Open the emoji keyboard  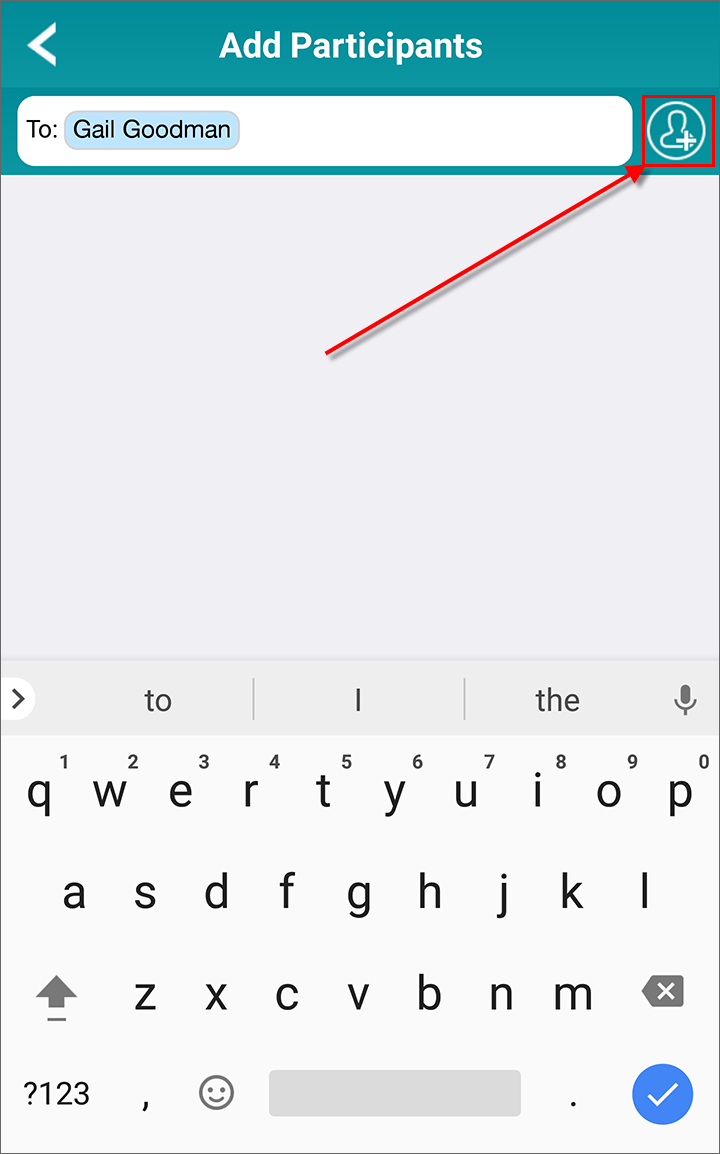(x=216, y=1093)
